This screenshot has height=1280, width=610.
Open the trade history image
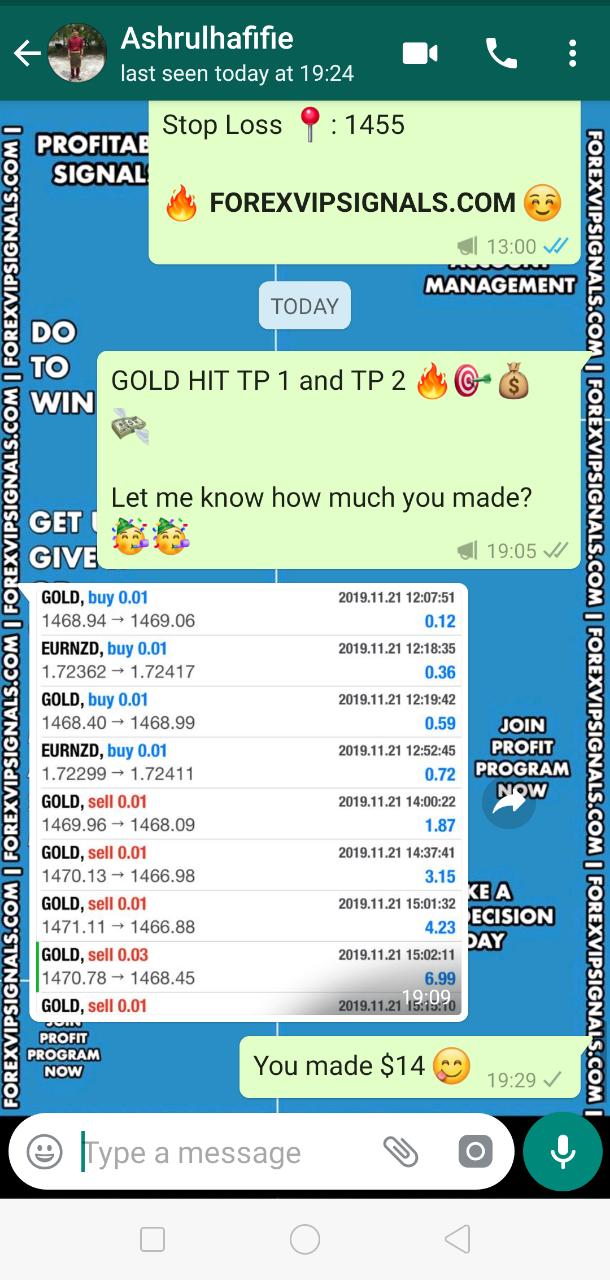click(250, 800)
